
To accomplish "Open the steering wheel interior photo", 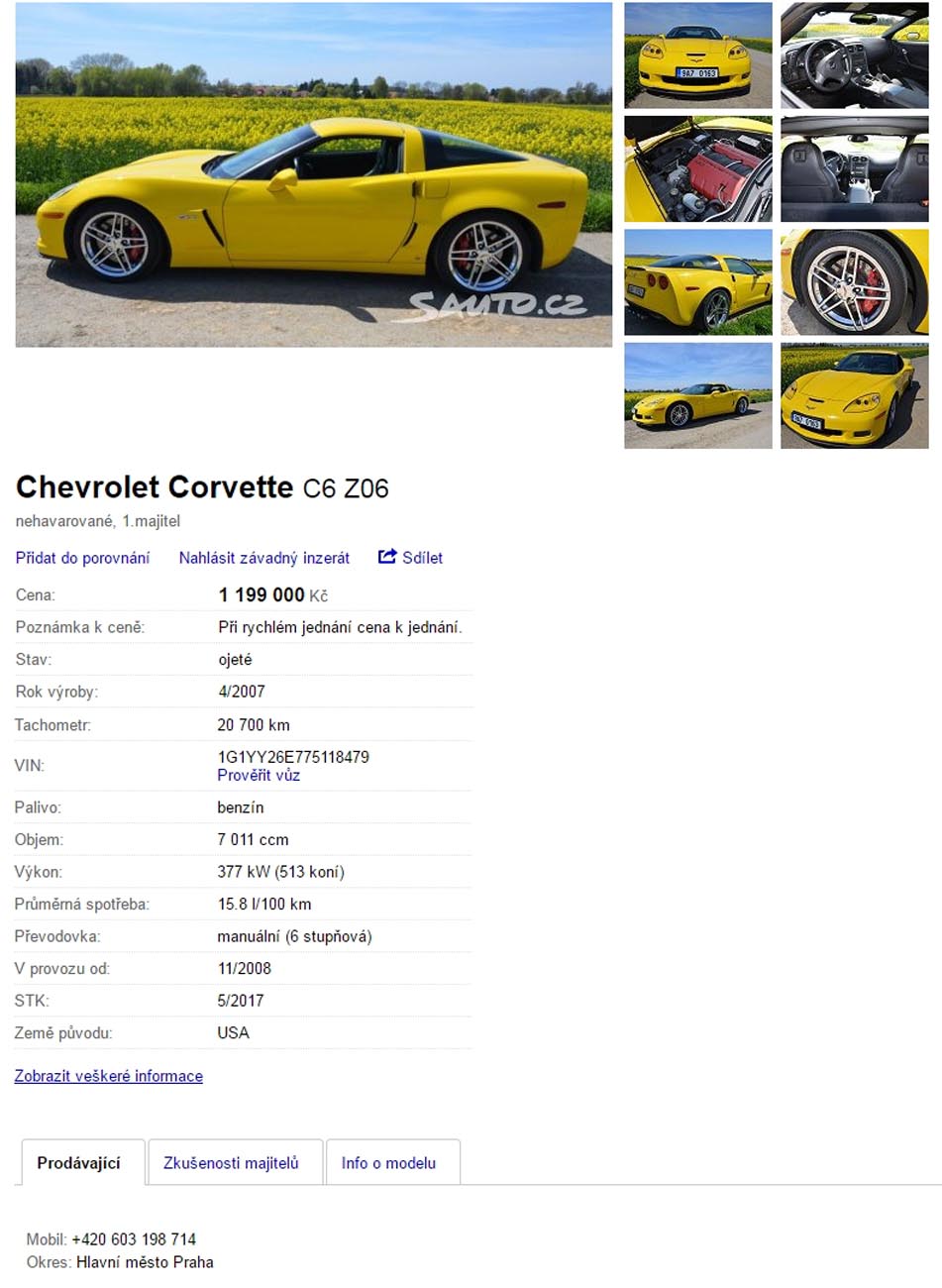I will click(854, 55).
